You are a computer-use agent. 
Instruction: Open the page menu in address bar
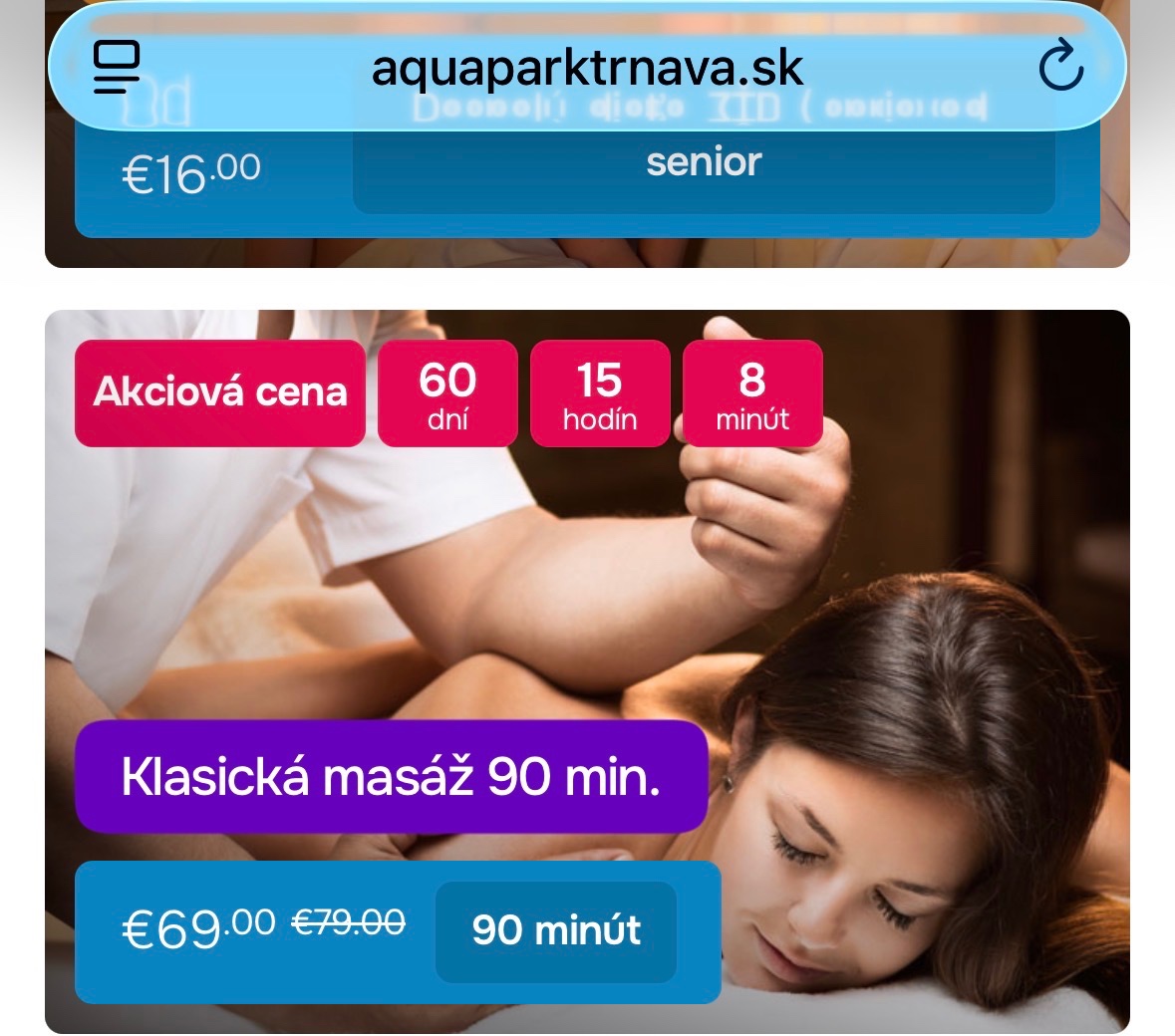[117, 68]
